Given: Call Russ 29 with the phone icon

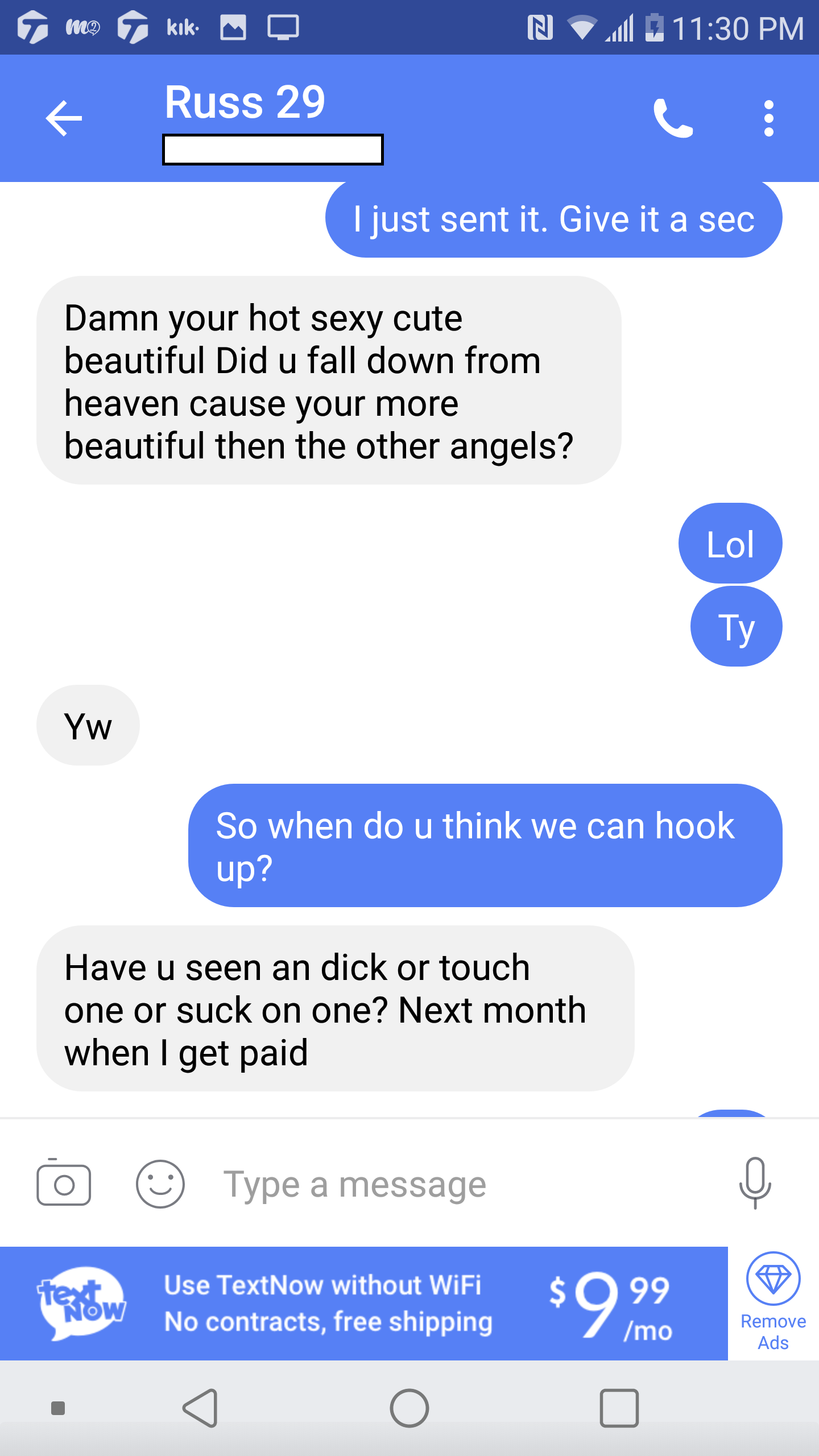Looking at the screenshot, I should [x=673, y=118].
